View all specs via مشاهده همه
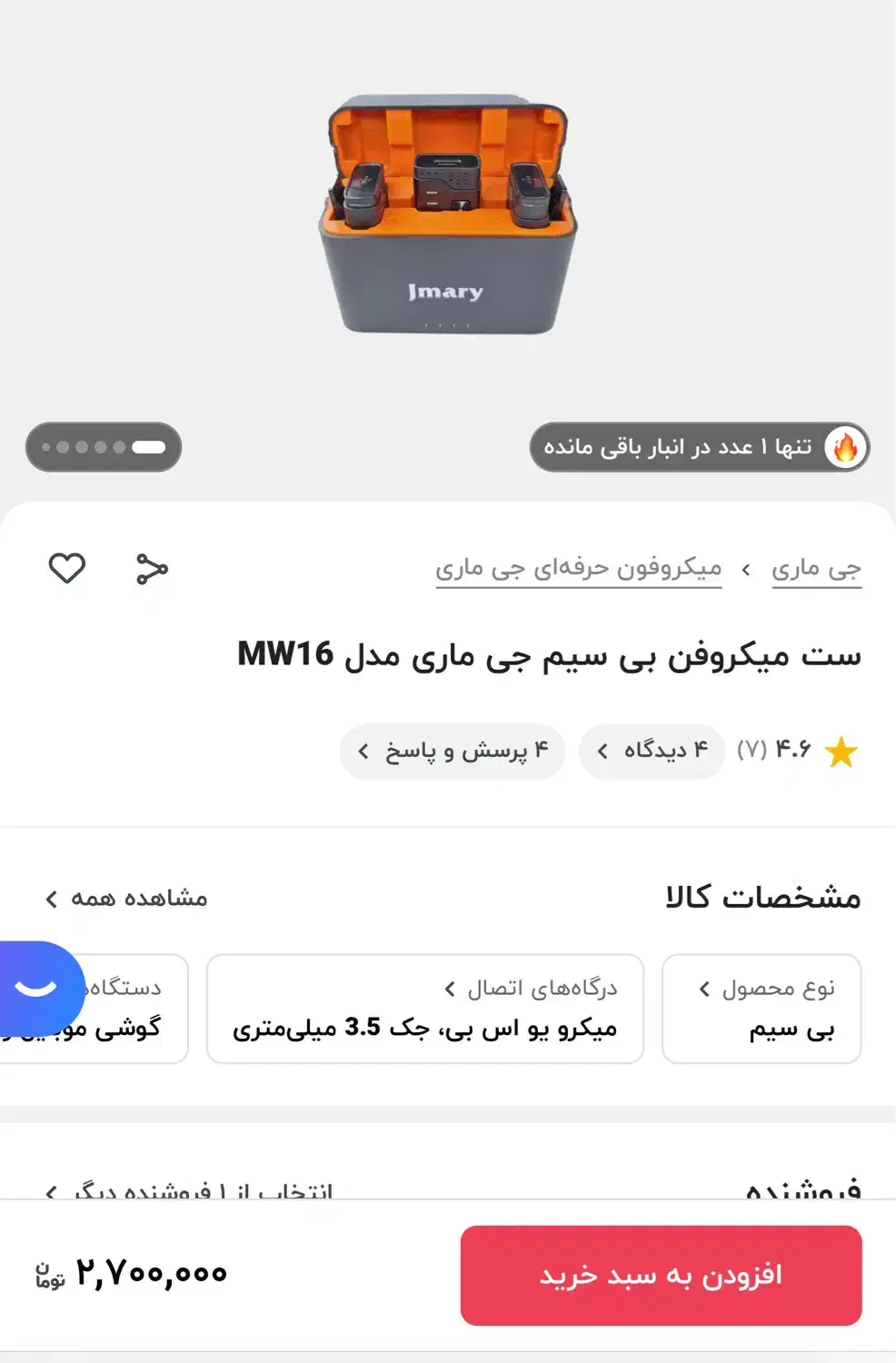Image resolution: width=896 pixels, height=1363 pixels. tap(126, 899)
